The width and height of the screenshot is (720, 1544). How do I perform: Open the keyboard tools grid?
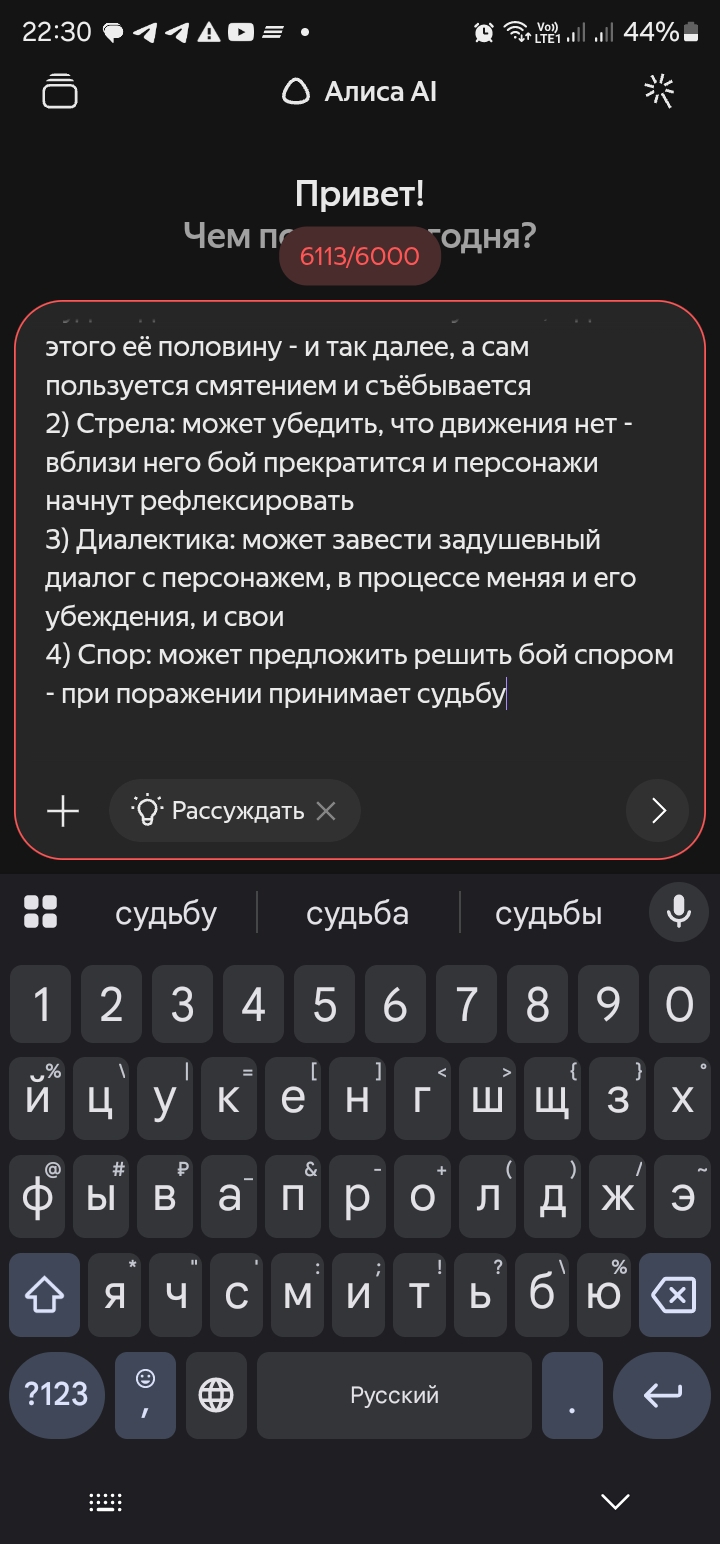pyautogui.click(x=41, y=912)
